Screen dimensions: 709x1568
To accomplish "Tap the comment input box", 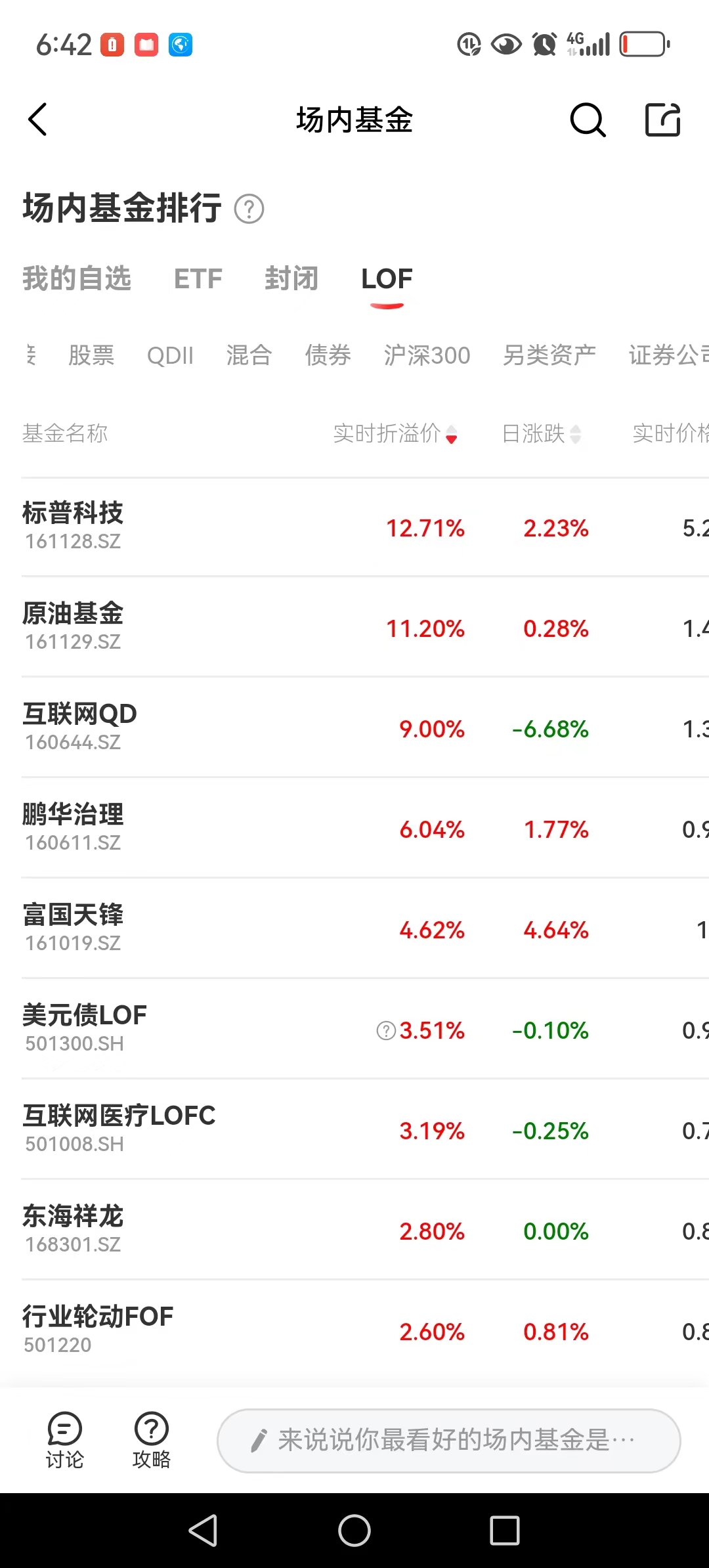I will coord(448,1440).
